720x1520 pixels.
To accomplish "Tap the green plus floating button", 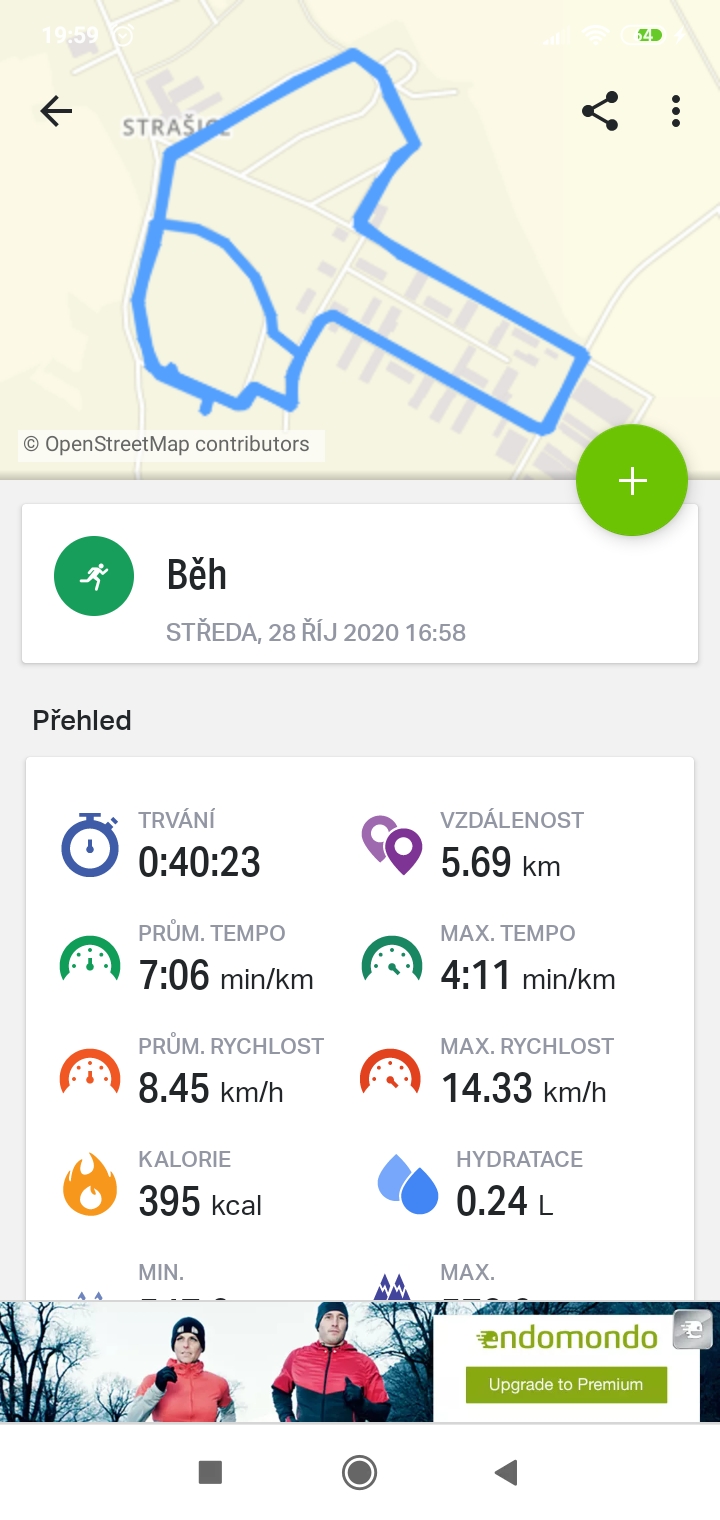I will tap(632, 481).
